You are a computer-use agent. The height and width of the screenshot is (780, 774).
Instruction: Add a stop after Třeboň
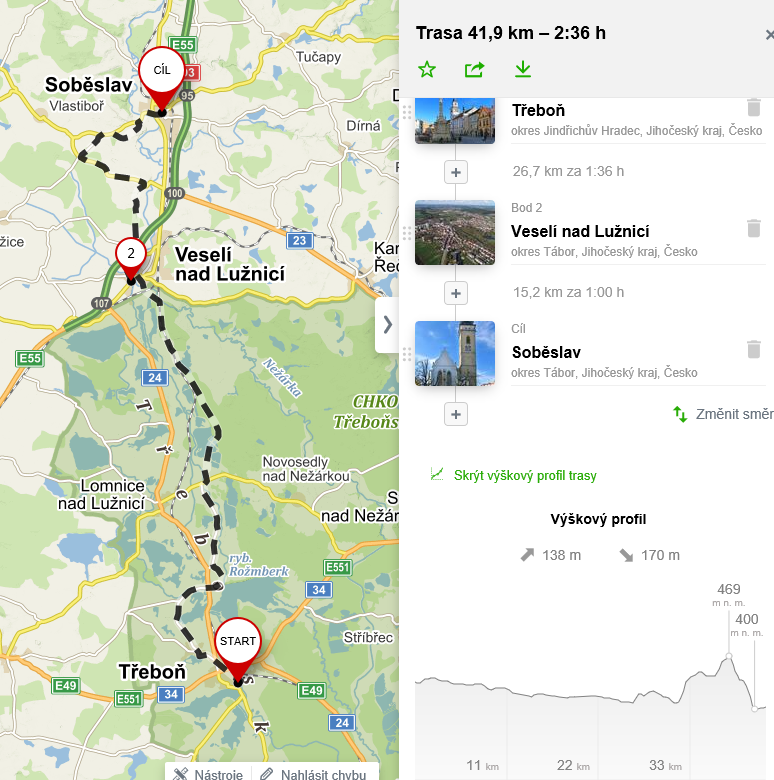pyautogui.click(x=456, y=172)
